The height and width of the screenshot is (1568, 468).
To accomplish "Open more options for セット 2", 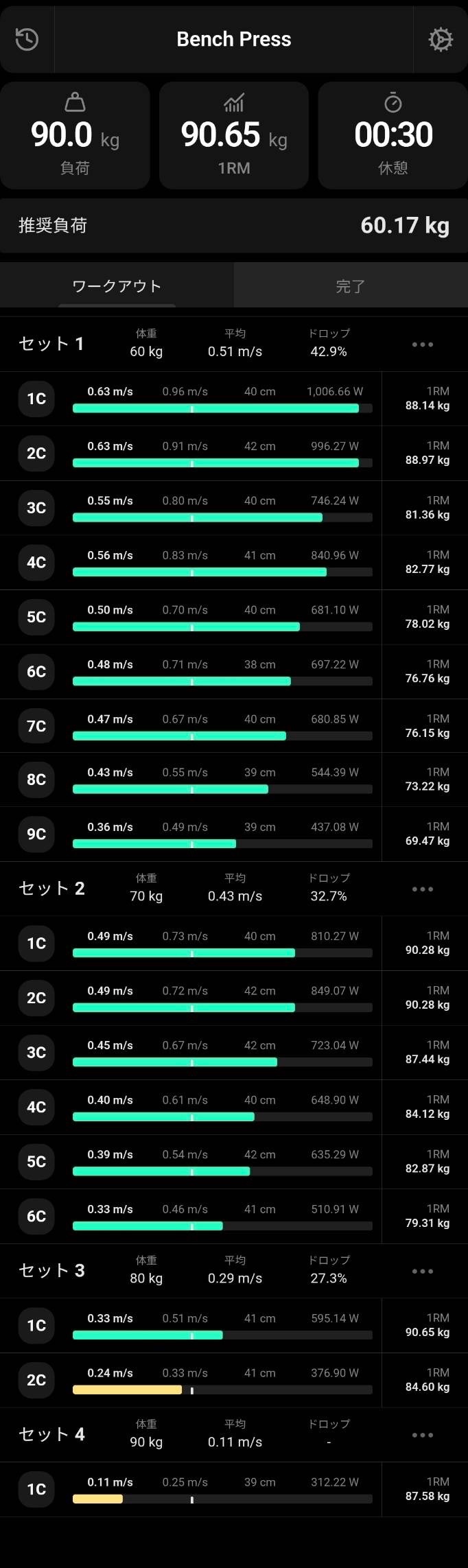I will click(x=423, y=889).
